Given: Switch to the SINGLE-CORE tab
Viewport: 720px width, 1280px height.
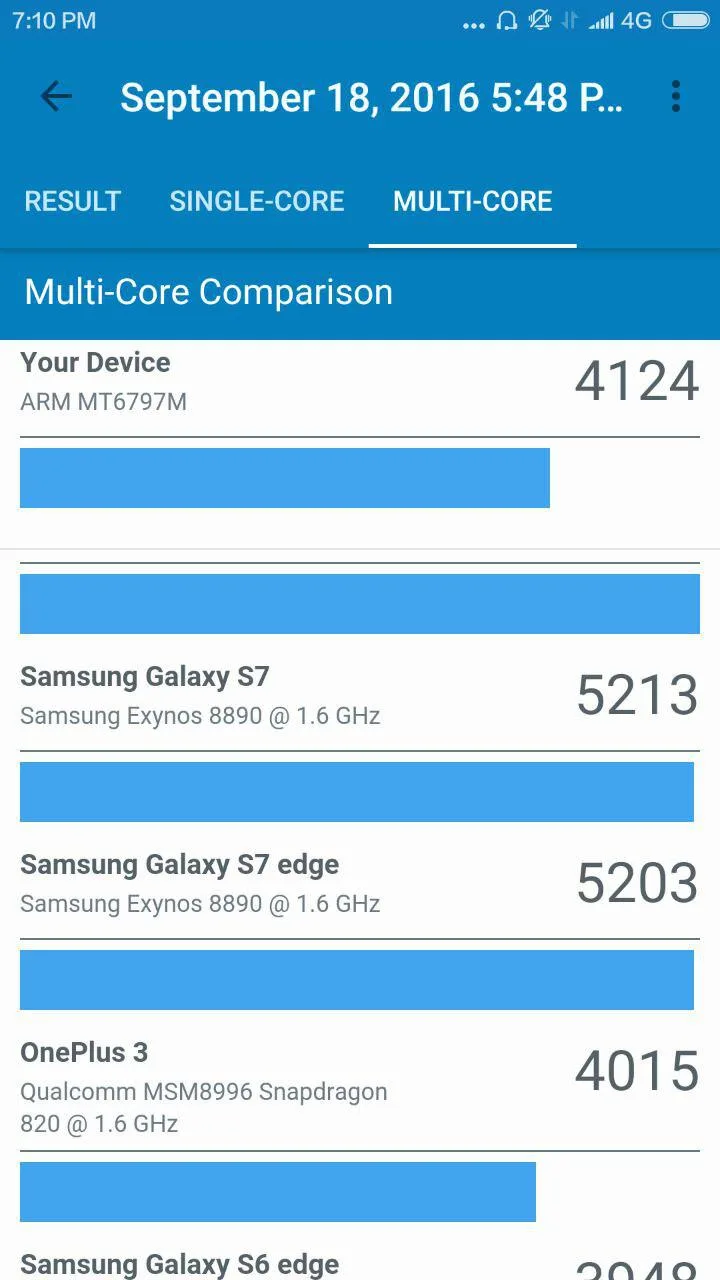Looking at the screenshot, I should point(257,201).
